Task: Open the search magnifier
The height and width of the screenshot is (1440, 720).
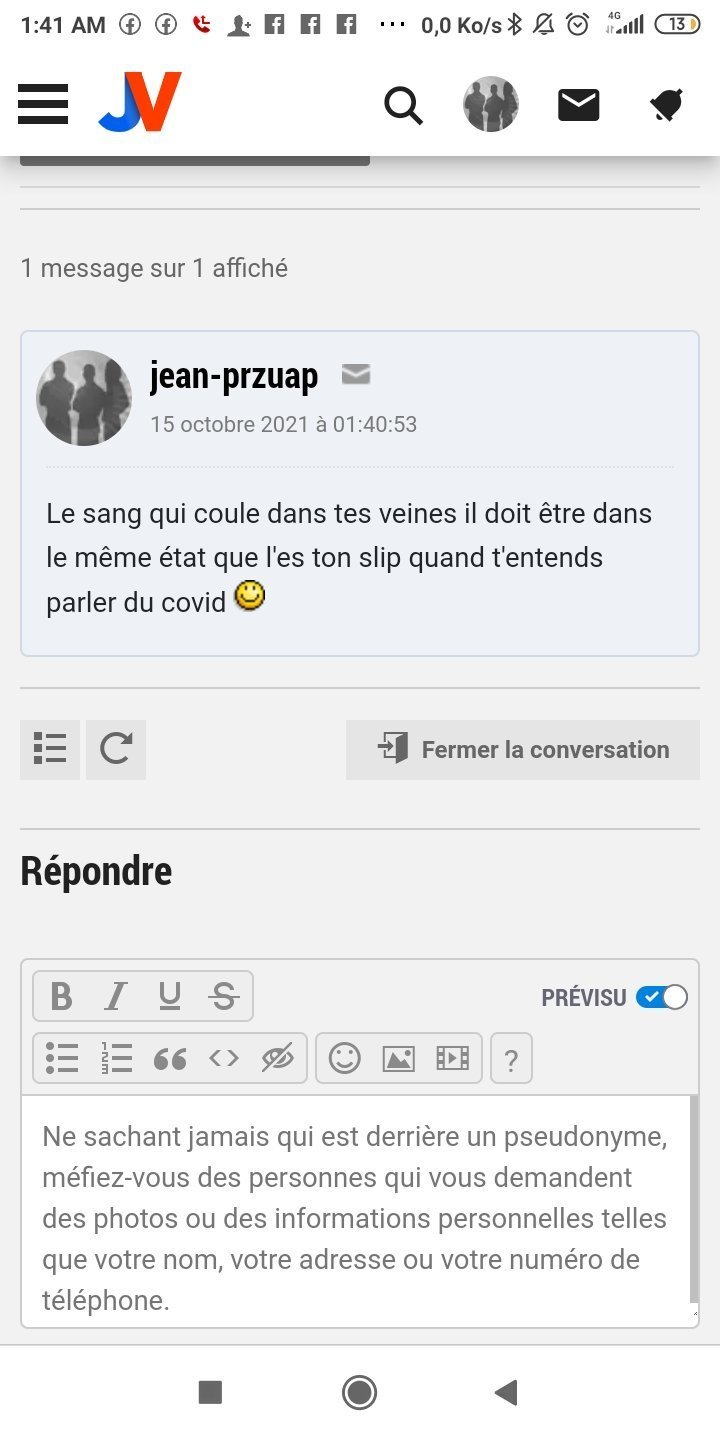Action: (403, 104)
